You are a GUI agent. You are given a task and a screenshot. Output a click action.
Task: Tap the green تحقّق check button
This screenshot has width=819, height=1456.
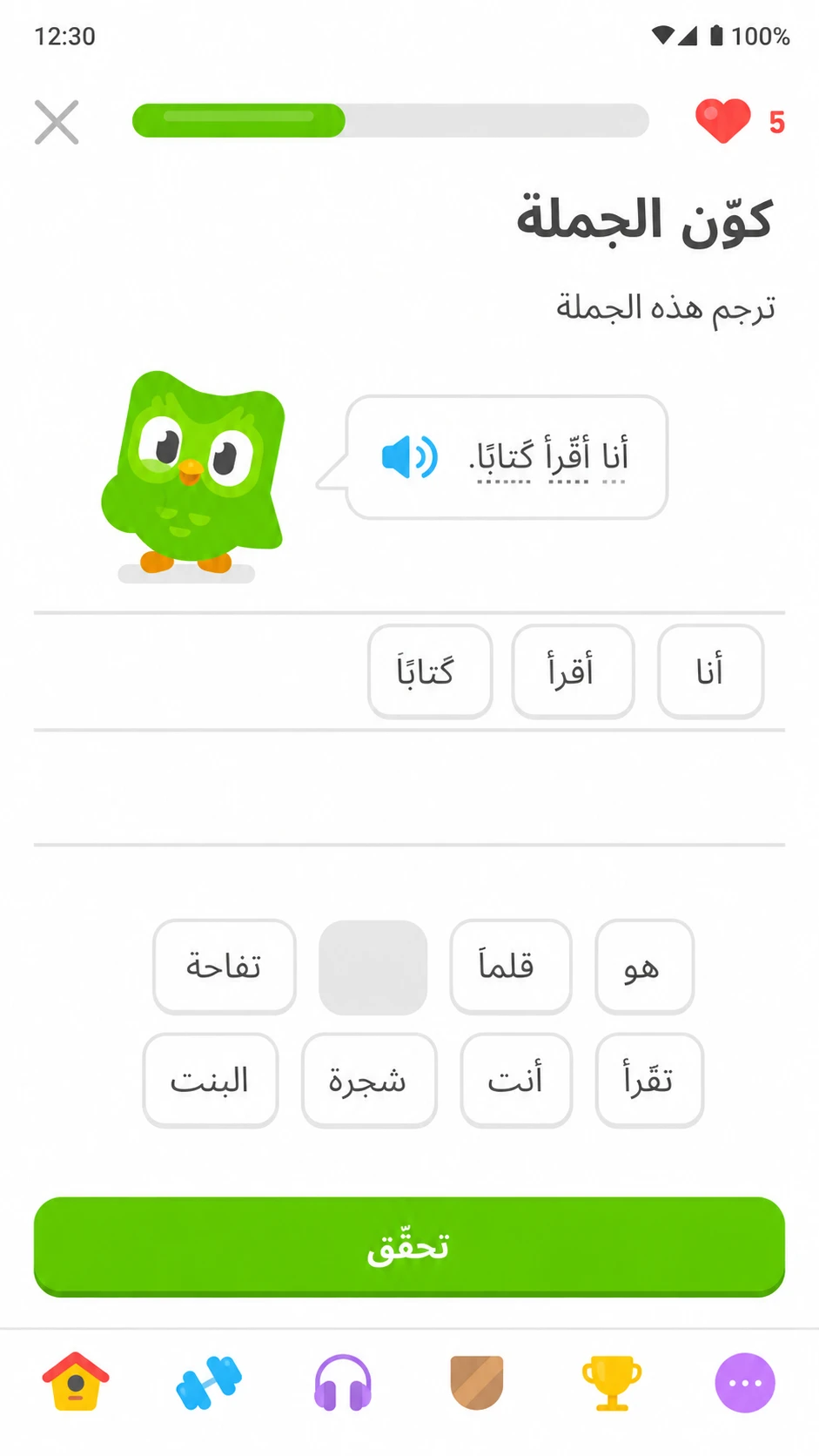tap(409, 1247)
